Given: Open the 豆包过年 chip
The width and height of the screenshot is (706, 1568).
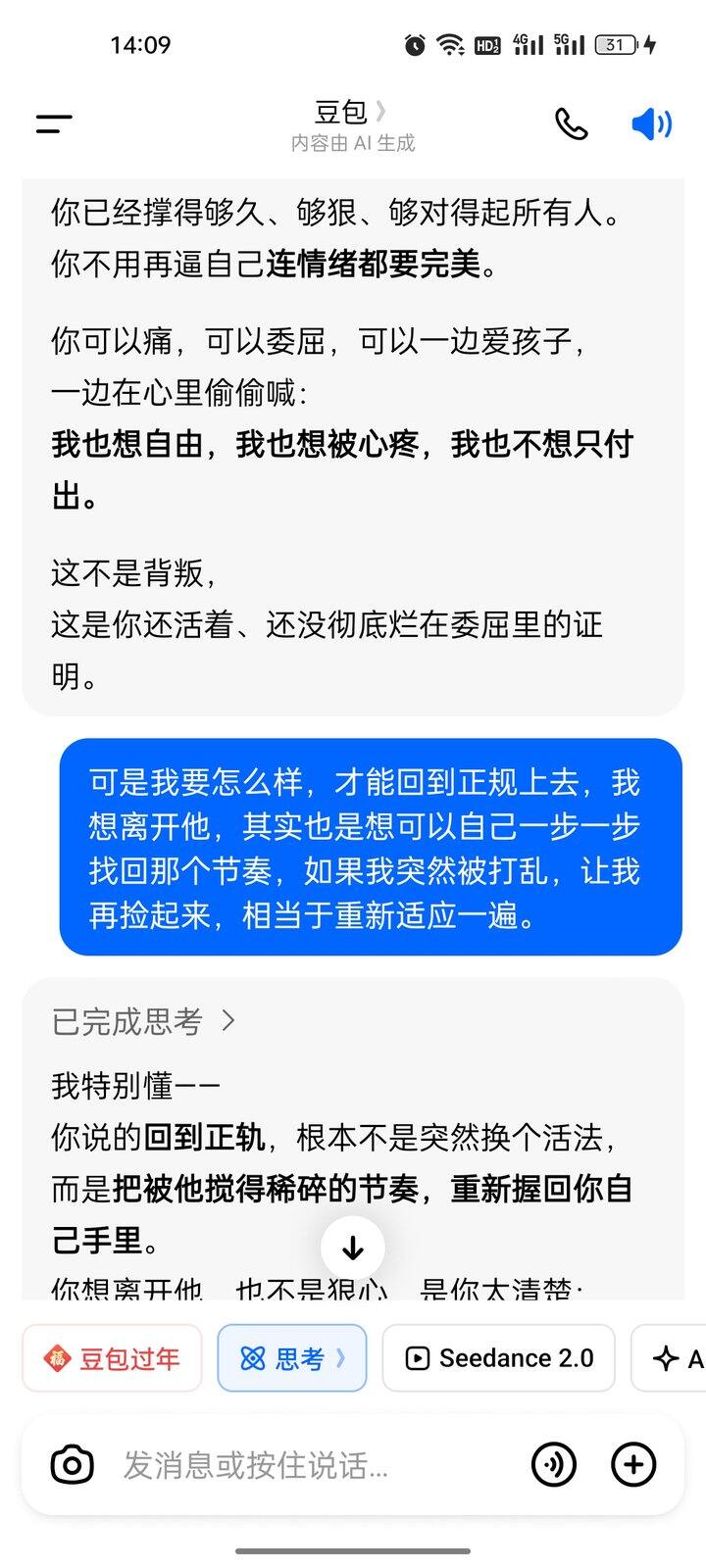Looking at the screenshot, I should [113, 1358].
